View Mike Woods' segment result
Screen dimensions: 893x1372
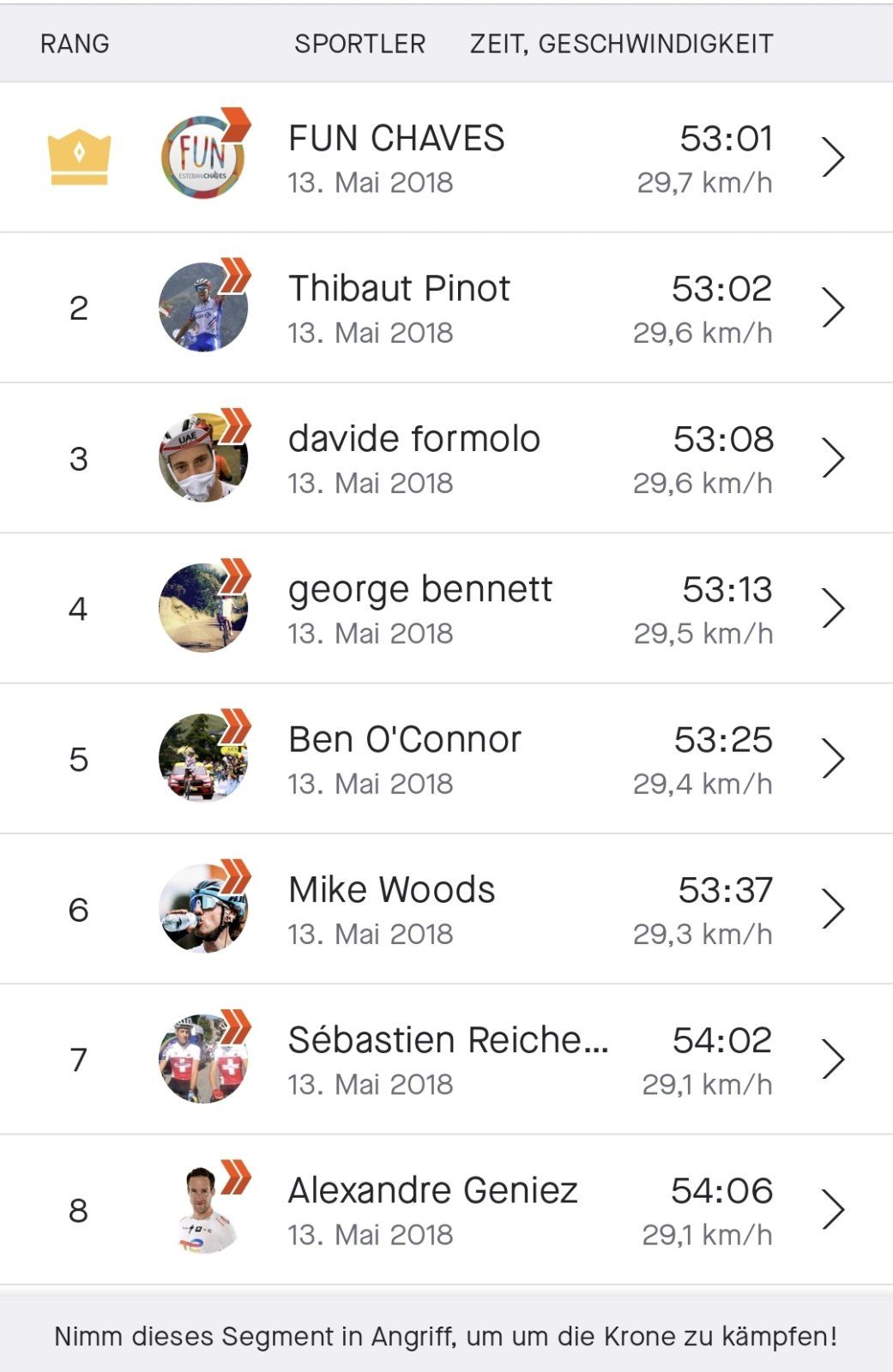click(x=446, y=909)
